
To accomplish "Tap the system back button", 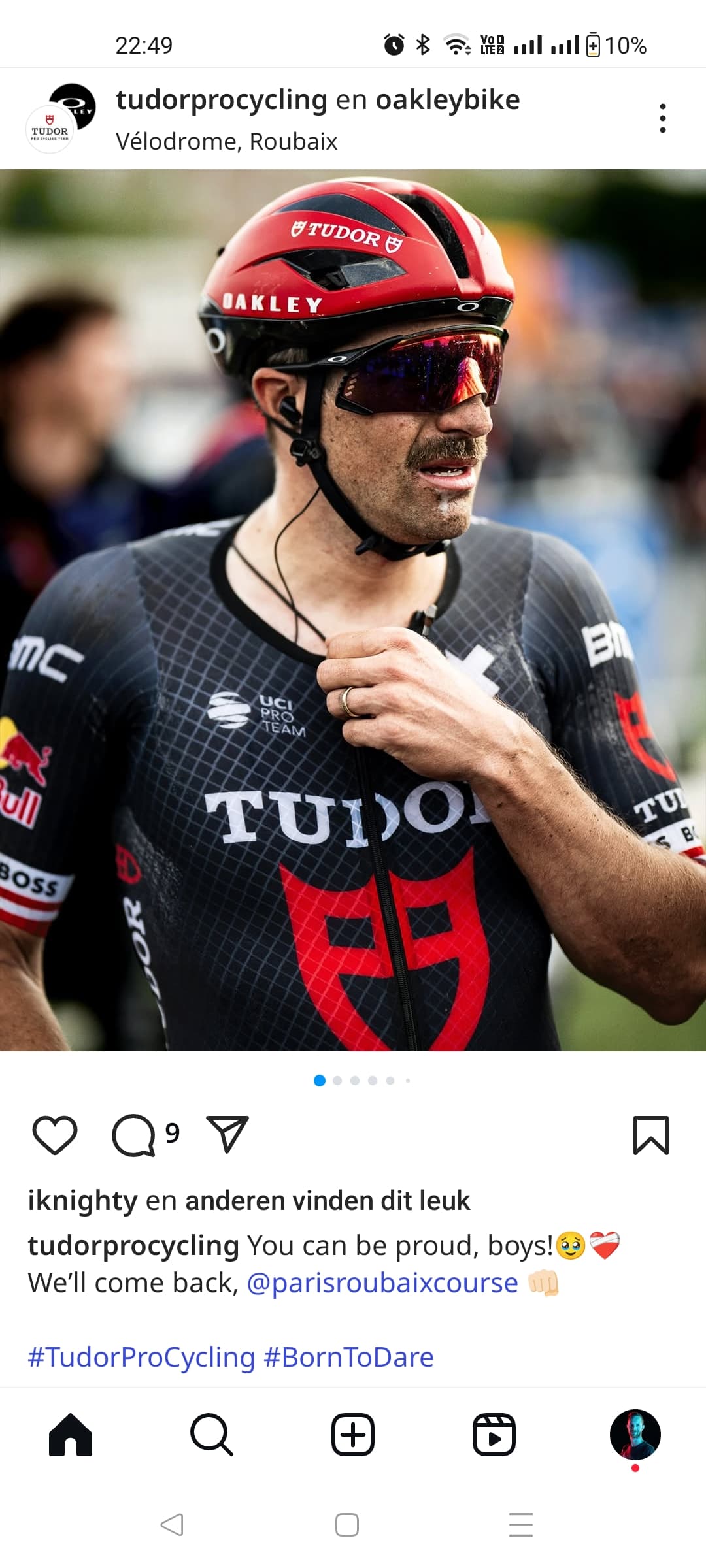I will pos(172,1525).
